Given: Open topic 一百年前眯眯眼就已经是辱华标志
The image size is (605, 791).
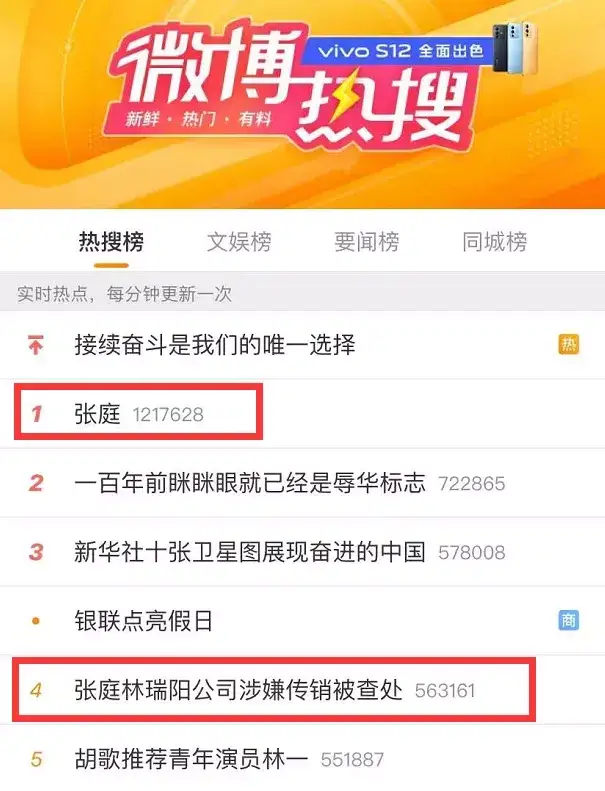Looking at the screenshot, I should tap(250, 483).
